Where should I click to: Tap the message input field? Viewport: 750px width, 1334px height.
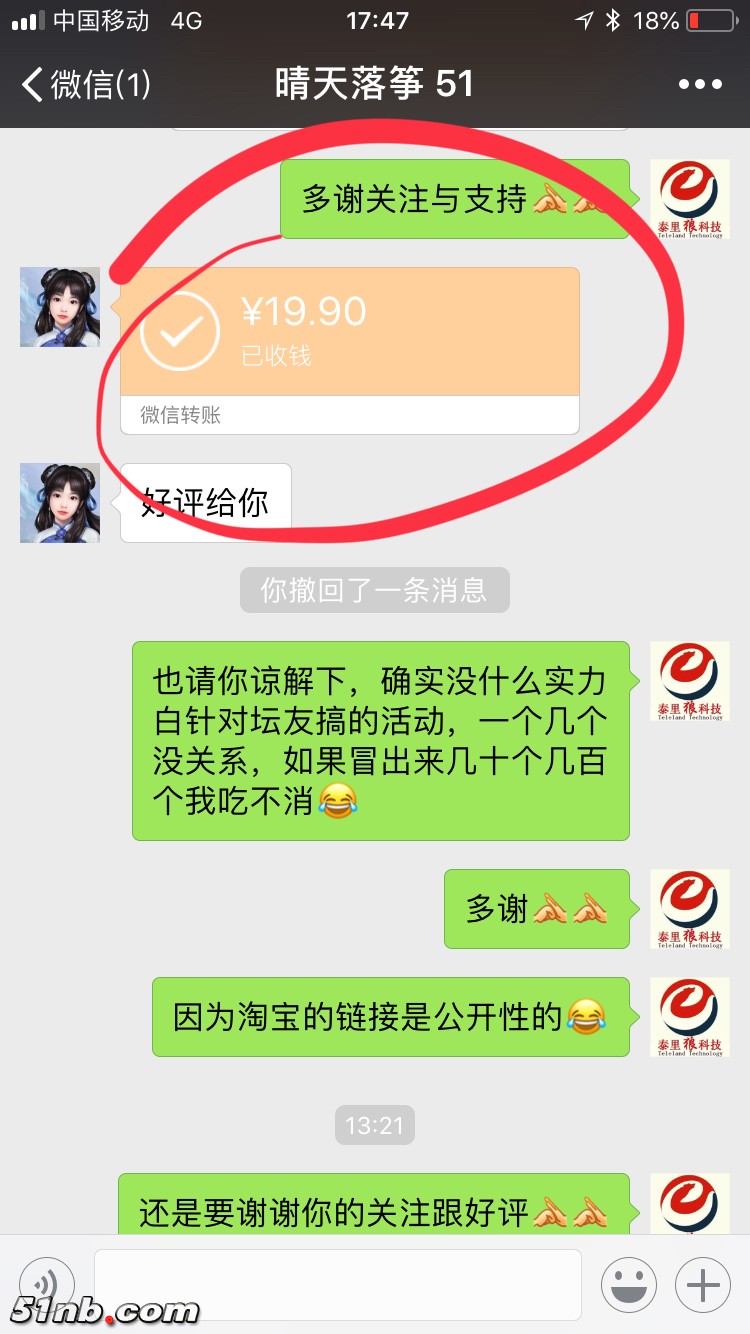pos(340,1285)
